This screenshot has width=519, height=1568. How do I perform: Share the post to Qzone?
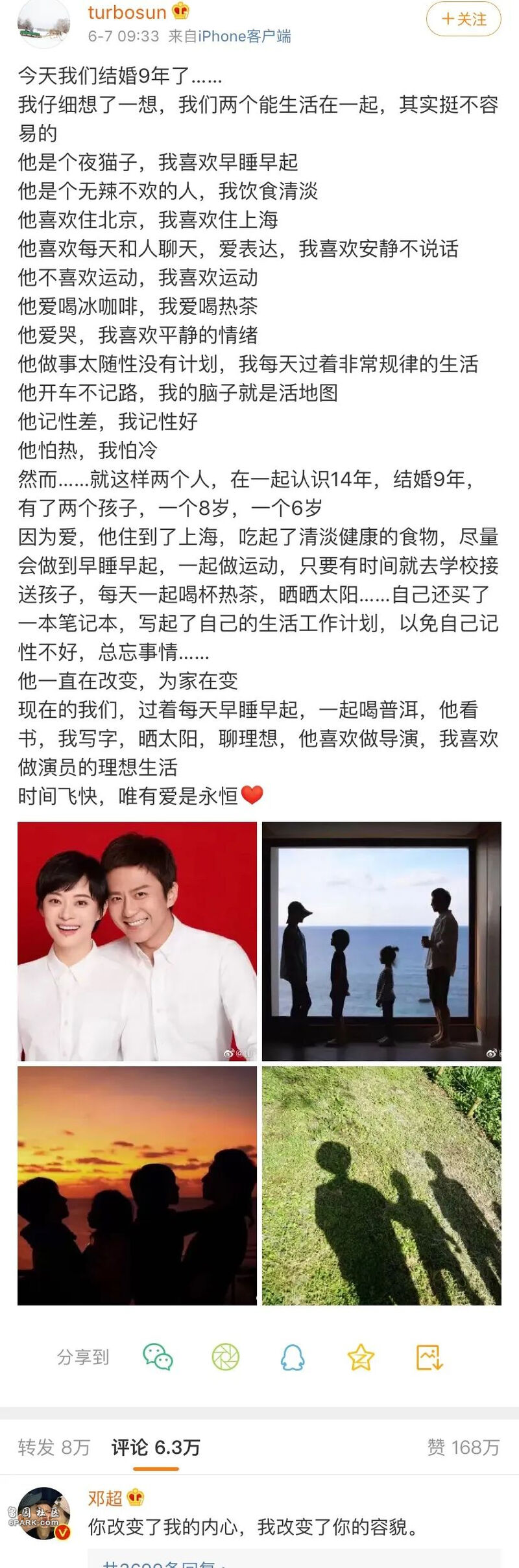(x=360, y=1357)
